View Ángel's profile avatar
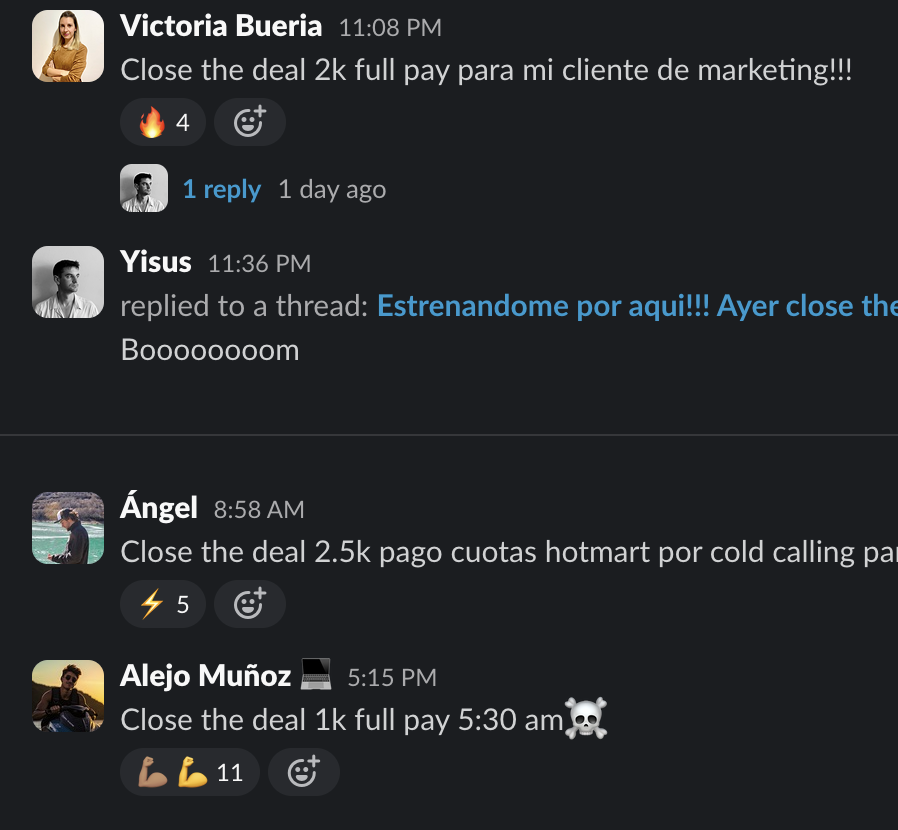The height and width of the screenshot is (830, 898). 68,527
